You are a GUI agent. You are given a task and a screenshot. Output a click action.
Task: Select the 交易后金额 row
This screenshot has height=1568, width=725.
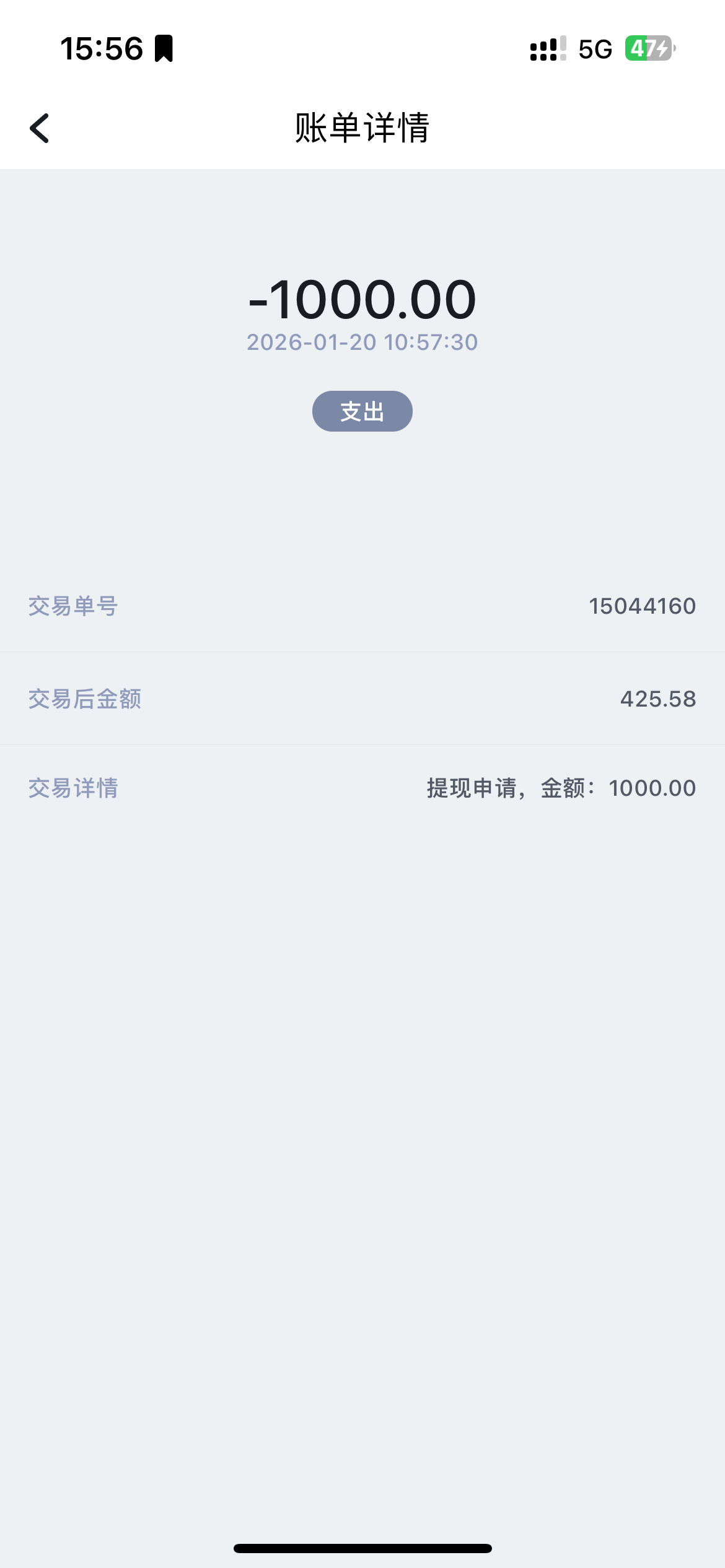pos(362,698)
